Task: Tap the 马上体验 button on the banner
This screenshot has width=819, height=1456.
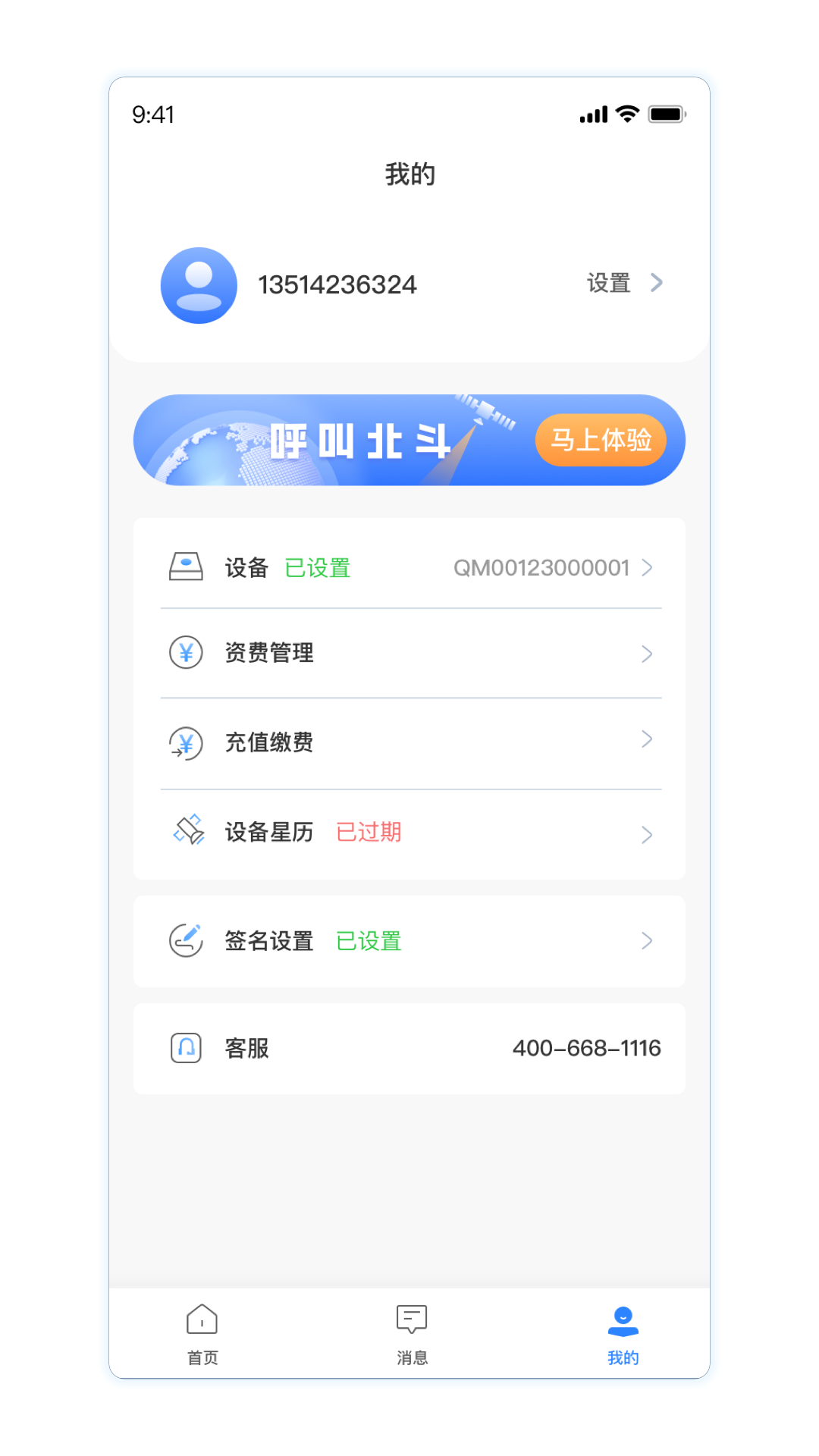Action: (x=600, y=440)
